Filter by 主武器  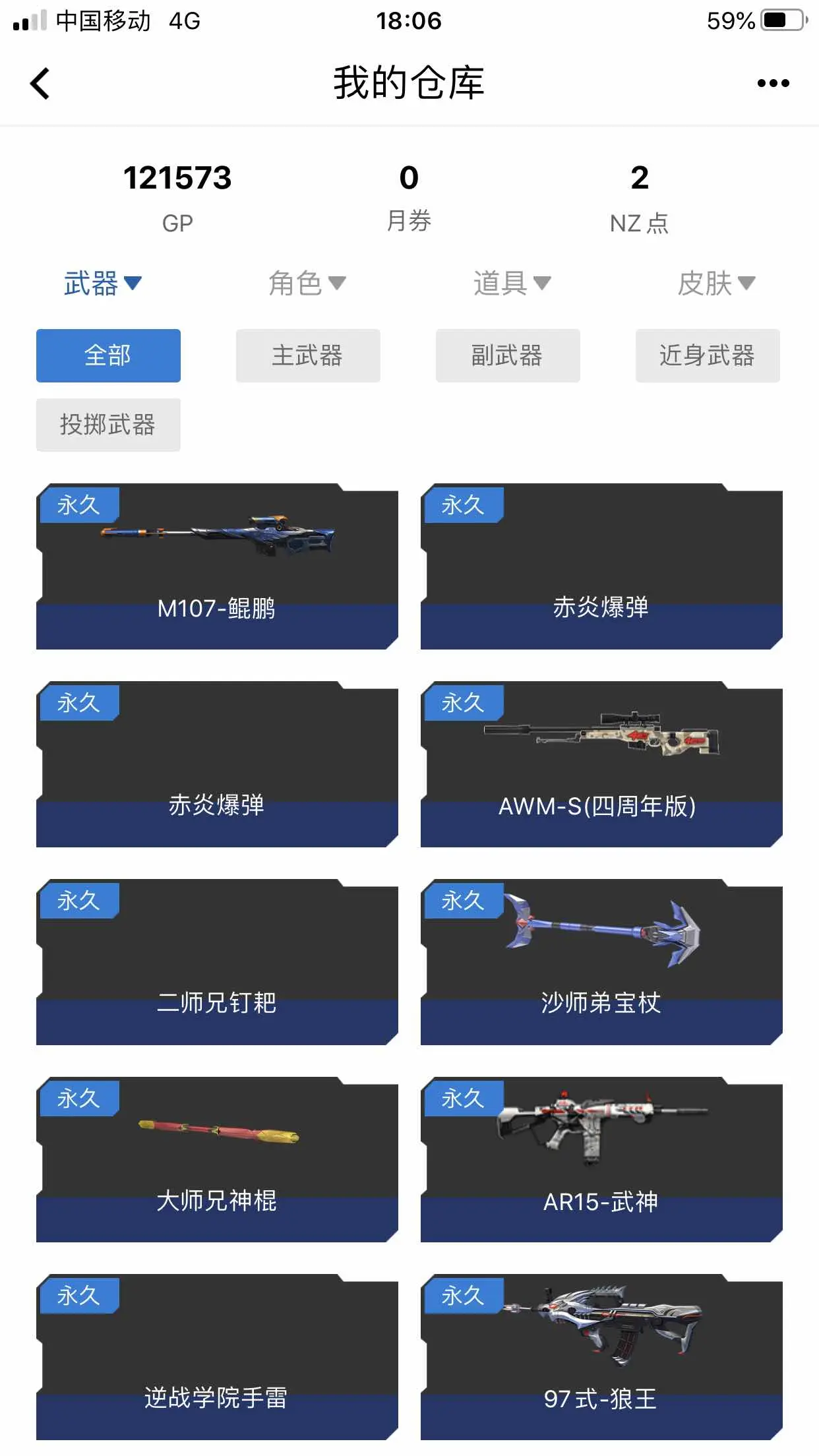(308, 355)
